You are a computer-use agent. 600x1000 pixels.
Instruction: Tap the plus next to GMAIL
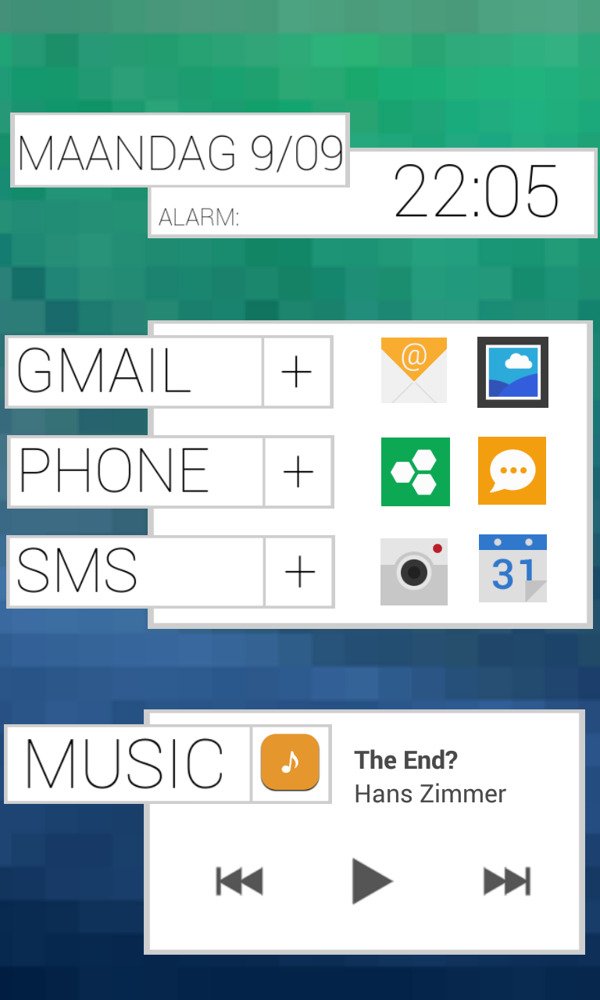coord(297,372)
